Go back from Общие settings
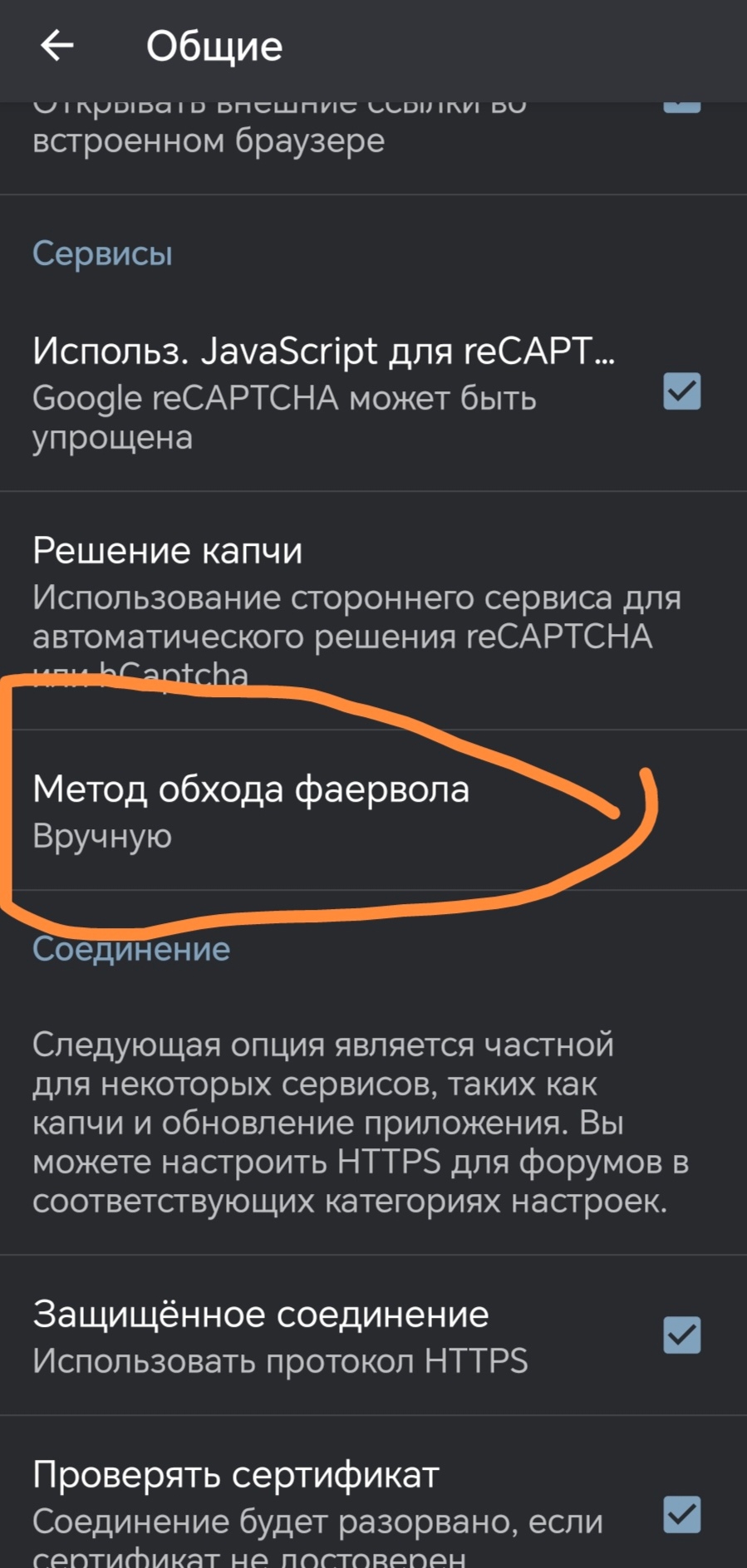This screenshot has height=1568, width=747. [57, 46]
